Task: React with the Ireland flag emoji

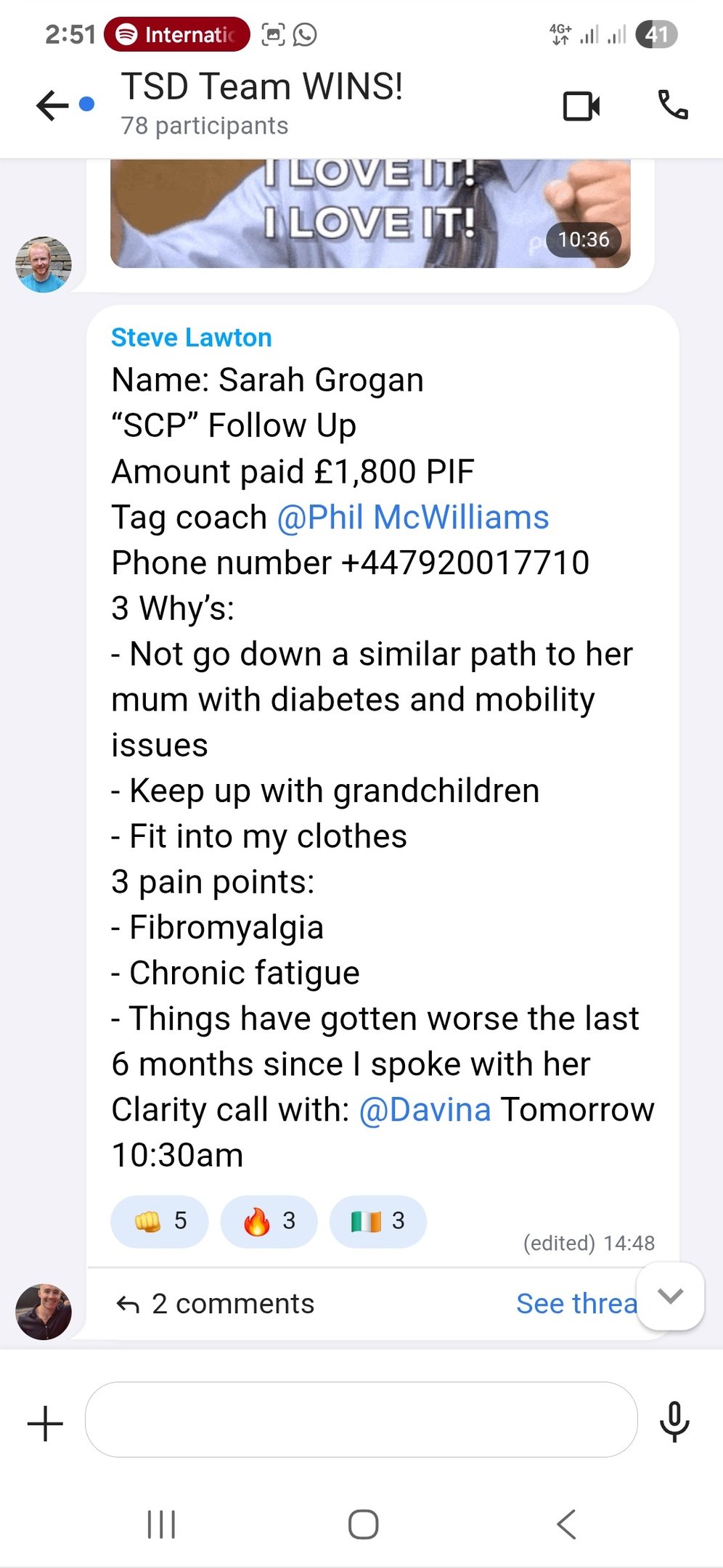Action: coord(377,1221)
